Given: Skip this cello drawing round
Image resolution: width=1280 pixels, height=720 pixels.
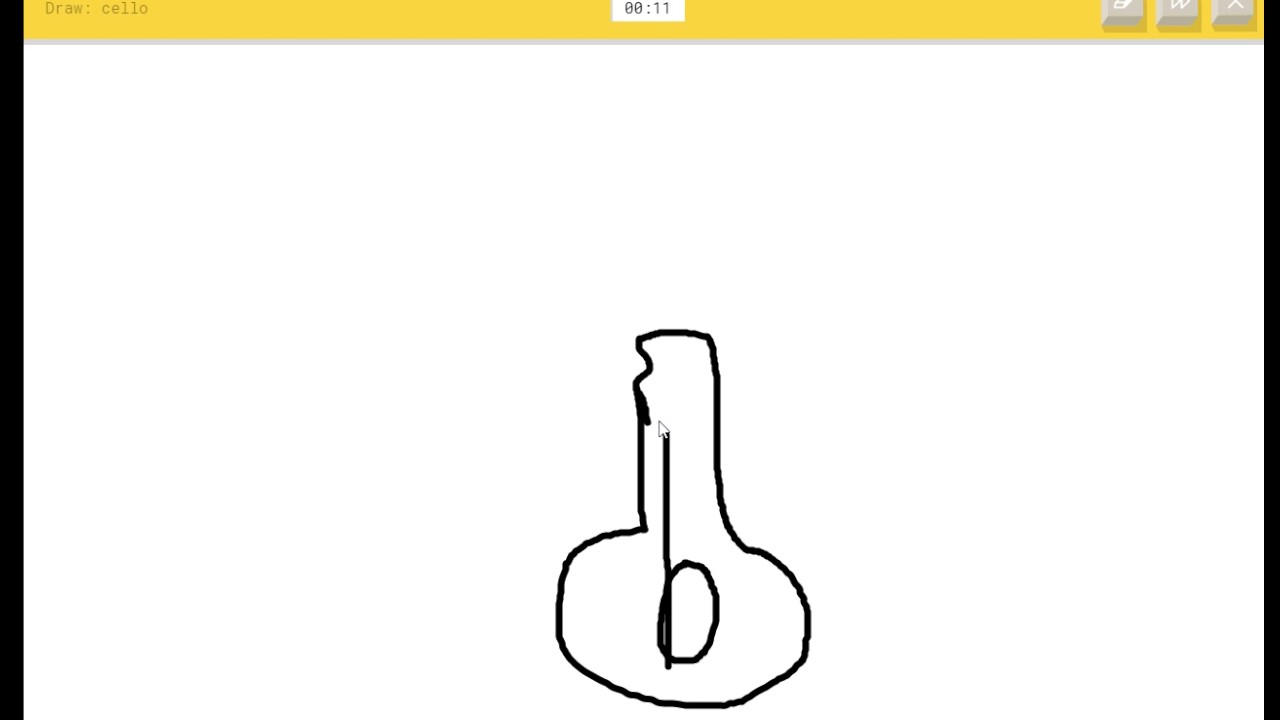Looking at the screenshot, I should [1179, 10].
